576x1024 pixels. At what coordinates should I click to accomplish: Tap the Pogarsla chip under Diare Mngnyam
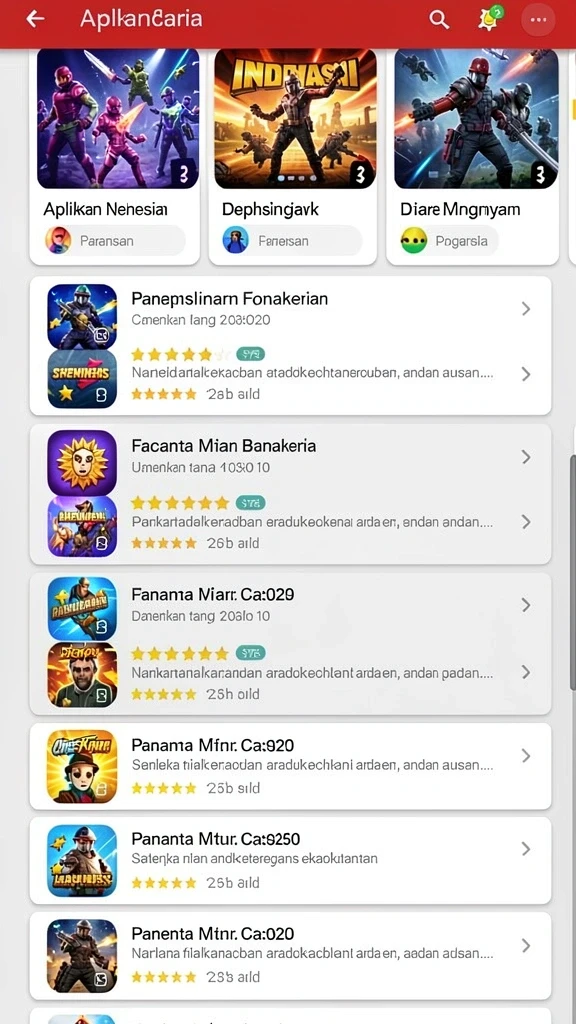448,240
